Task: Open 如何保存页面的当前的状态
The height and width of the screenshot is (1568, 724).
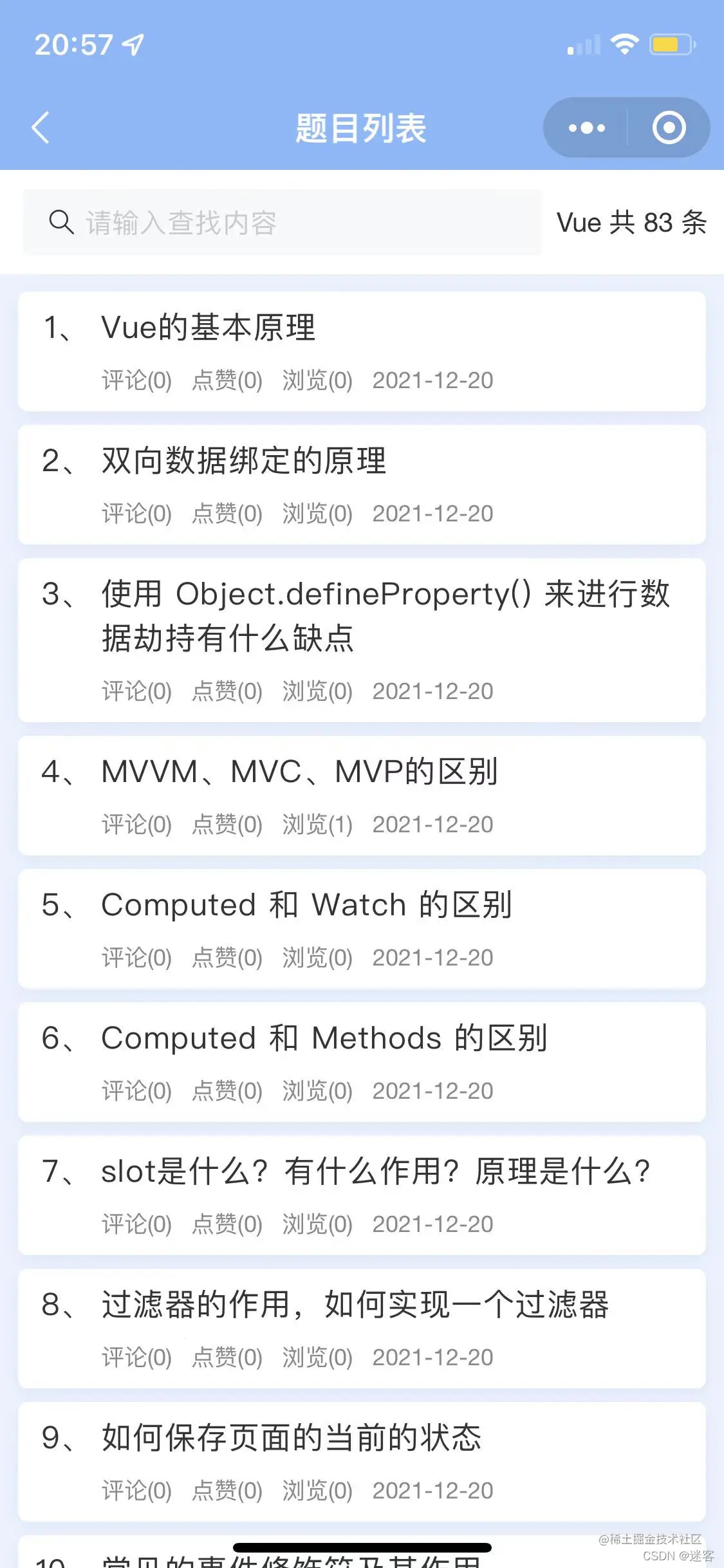Action: (362, 1462)
